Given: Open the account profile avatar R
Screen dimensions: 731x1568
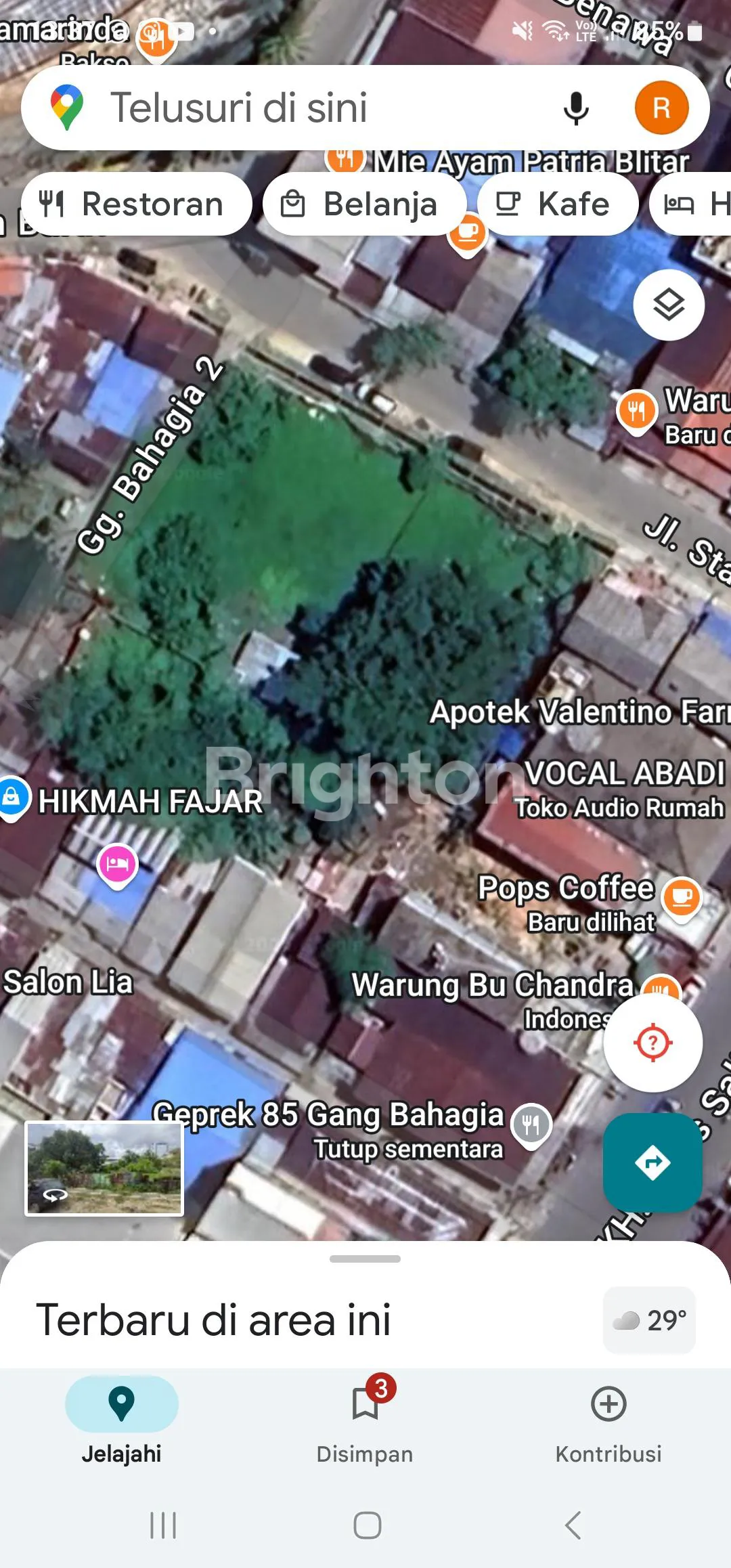Looking at the screenshot, I should pyautogui.click(x=661, y=108).
